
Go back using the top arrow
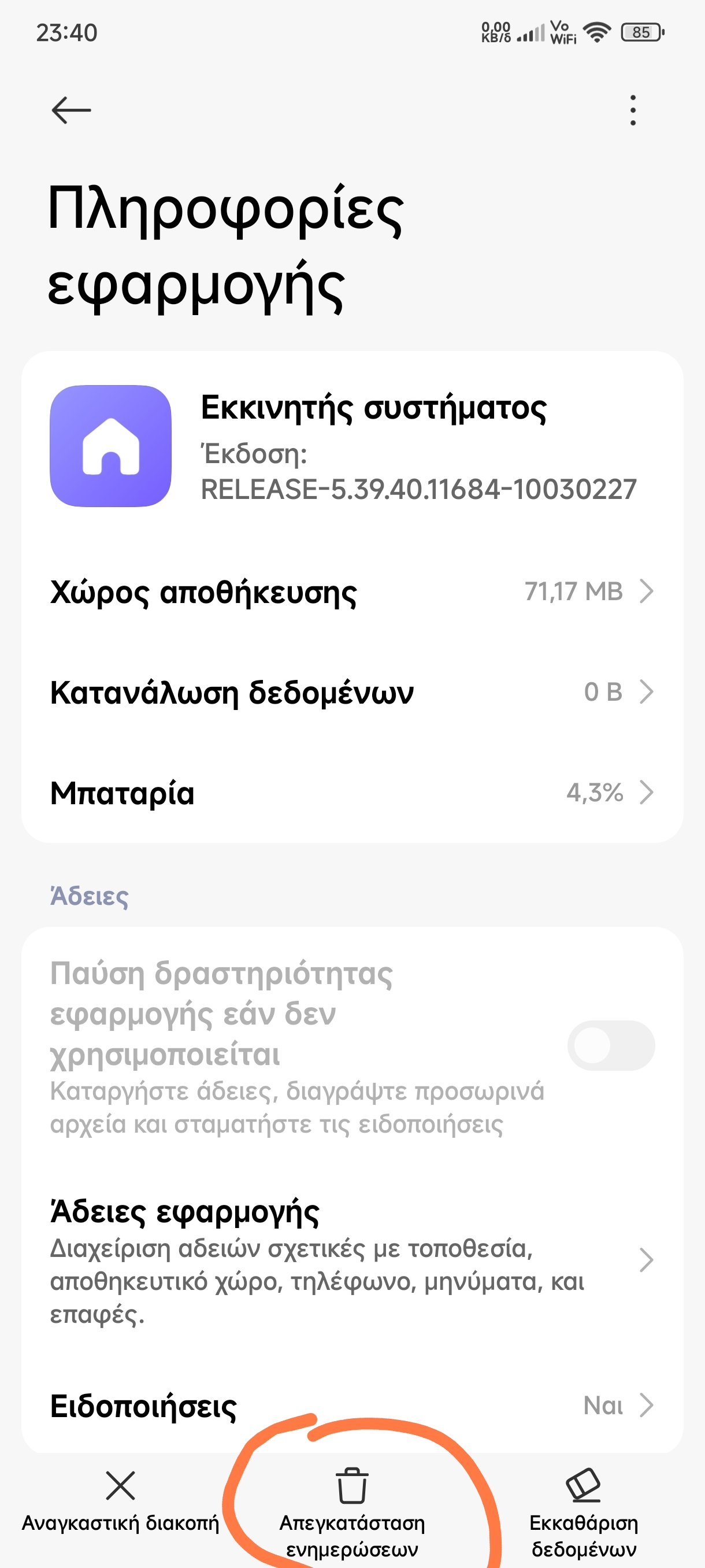pos(71,110)
